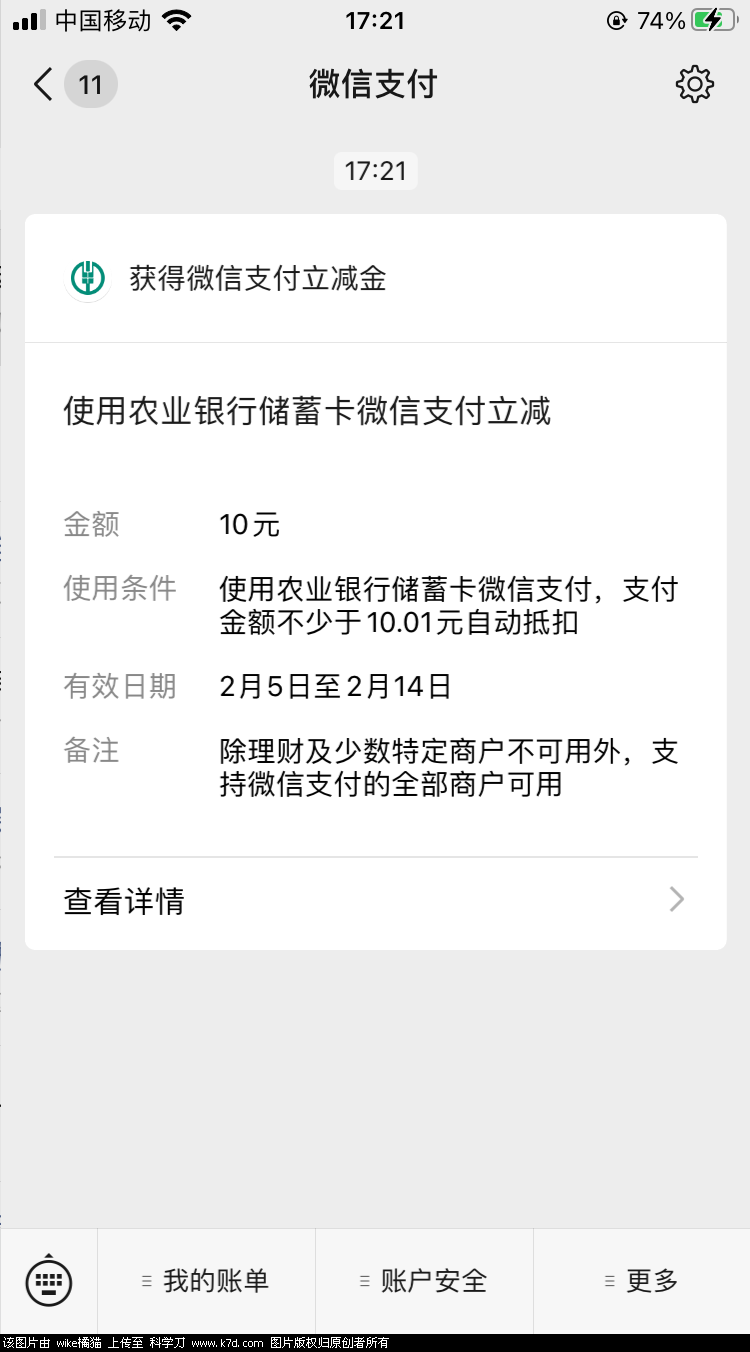The height and width of the screenshot is (1352, 750).
Task: Tap the charging battery icon
Action: (x=714, y=19)
